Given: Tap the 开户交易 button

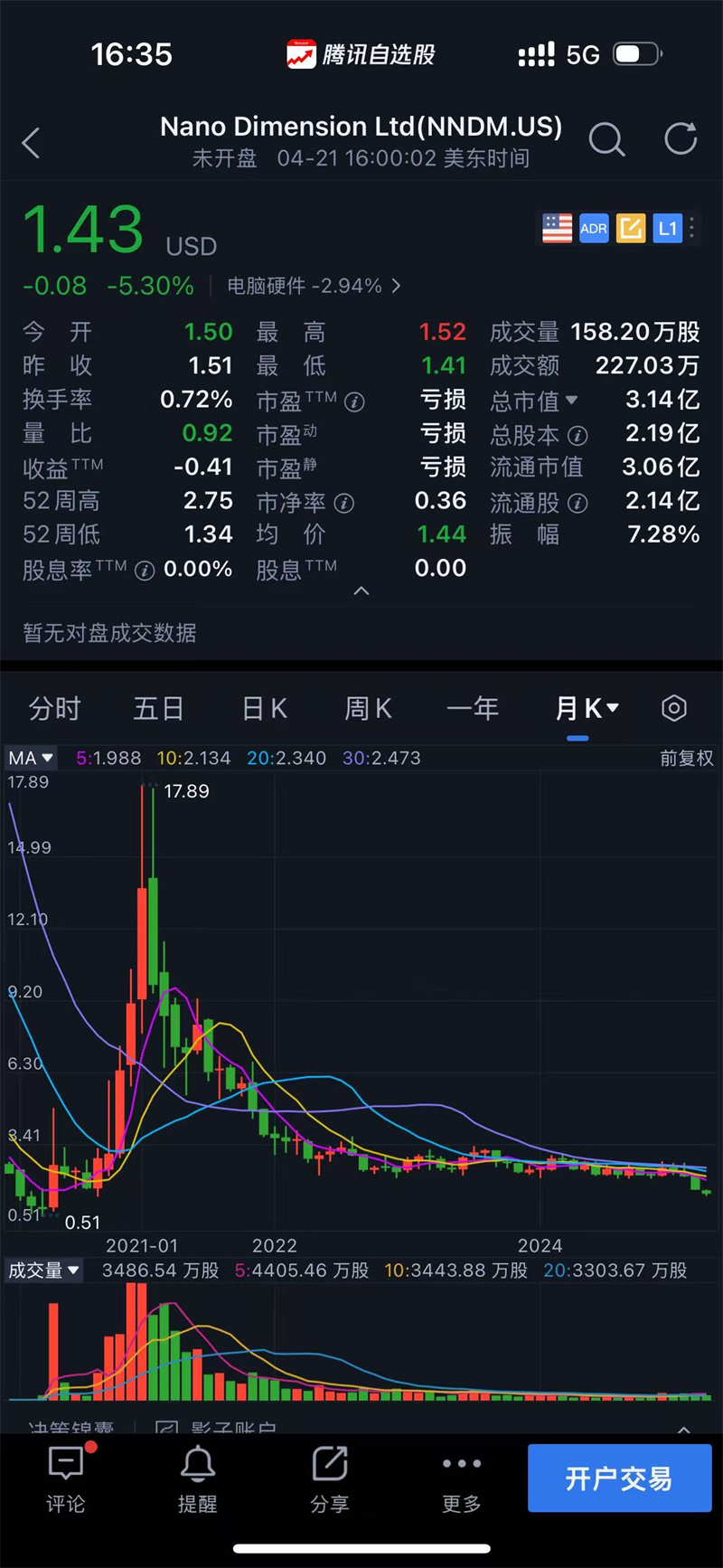Looking at the screenshot, I should click(619, 1478).
